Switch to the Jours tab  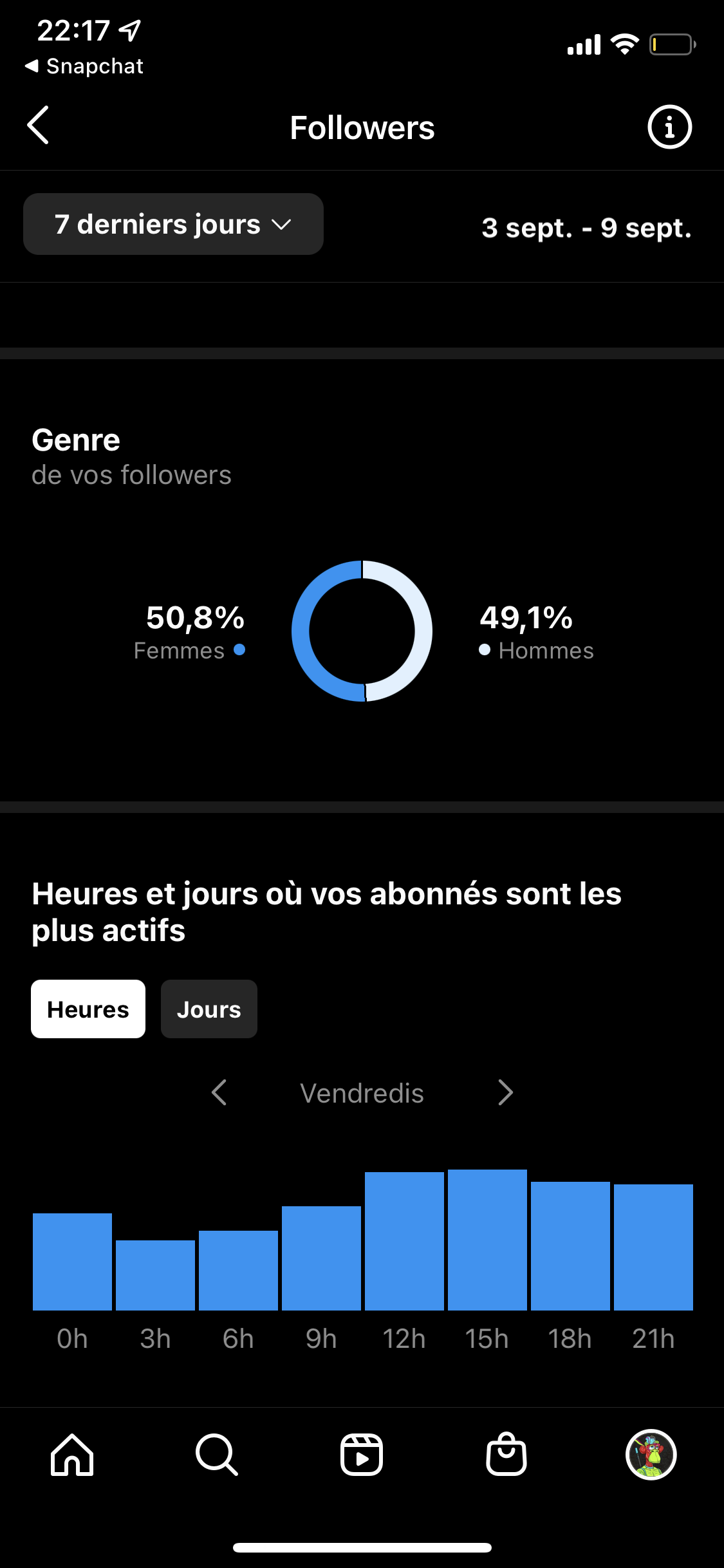coord(209,1009)
